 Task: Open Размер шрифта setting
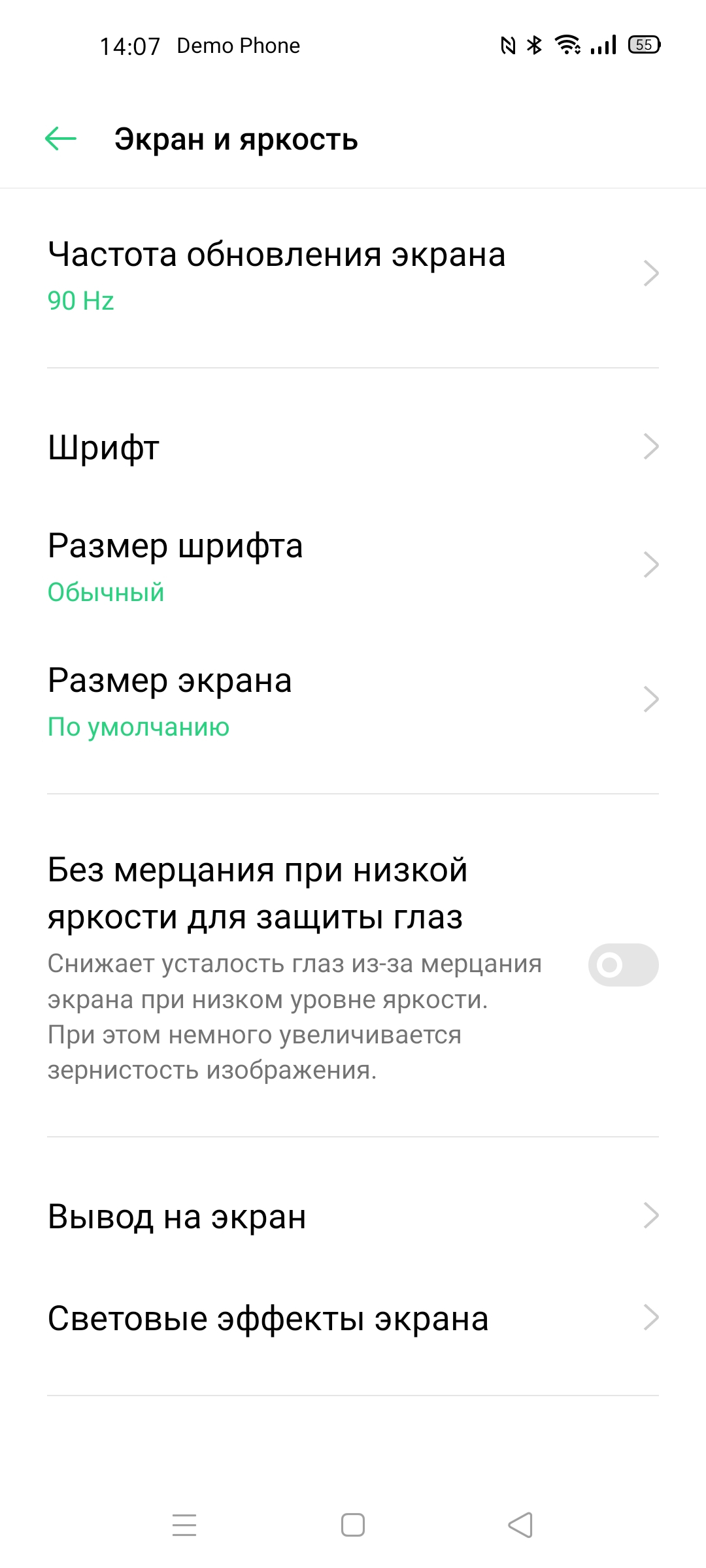pos(353,566)
